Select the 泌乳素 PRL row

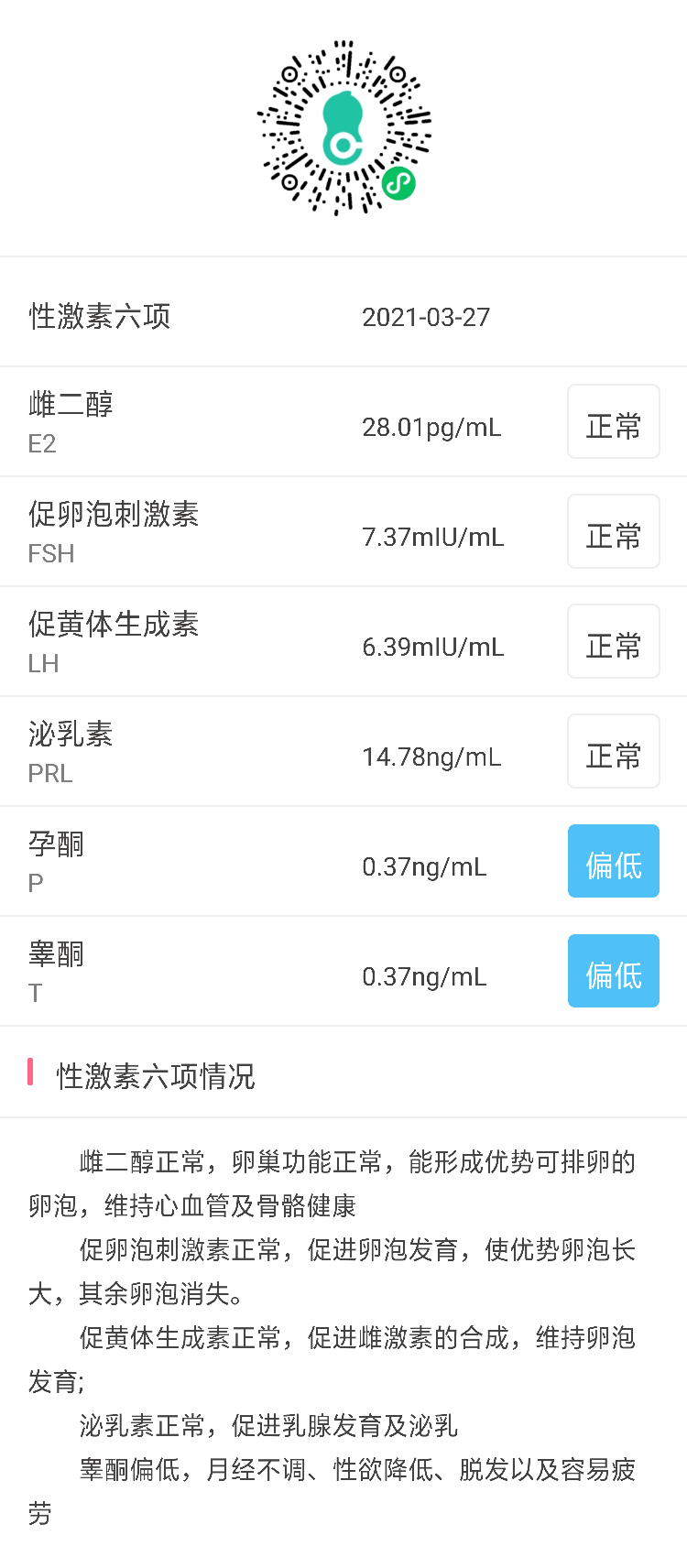click(x=69, y=750)
